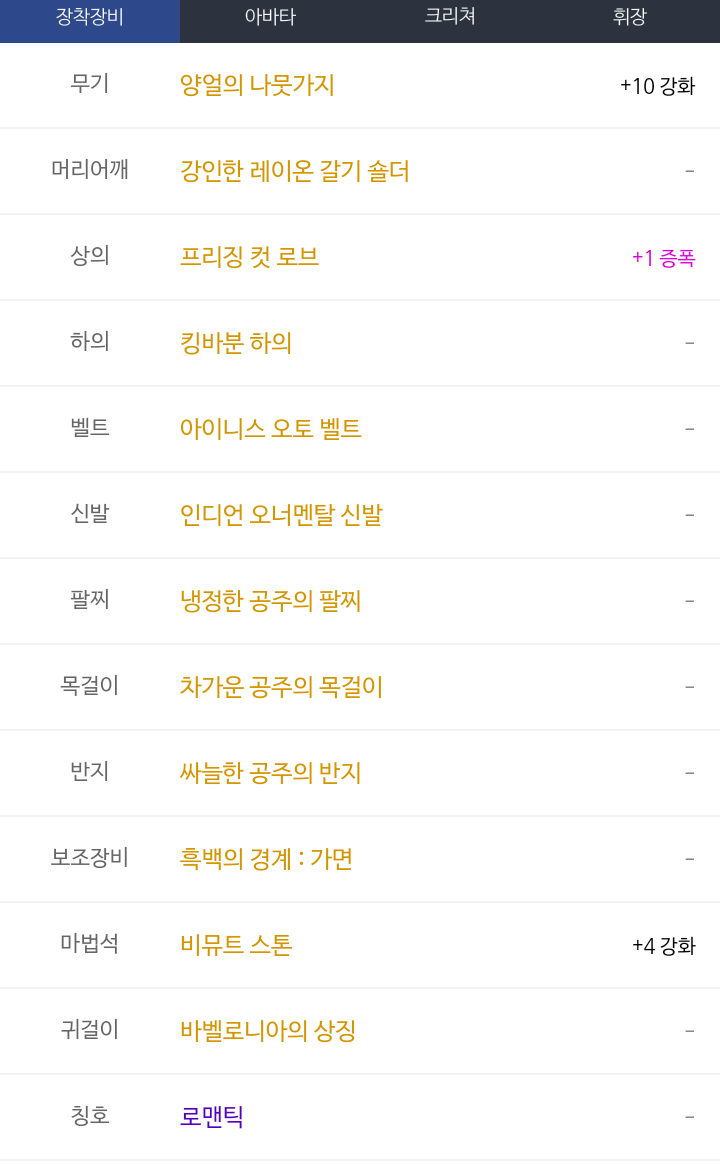Open 냉정한 공주의 팔찌 item info
Screen dimensions: 720x1164
tap(270, 602)
